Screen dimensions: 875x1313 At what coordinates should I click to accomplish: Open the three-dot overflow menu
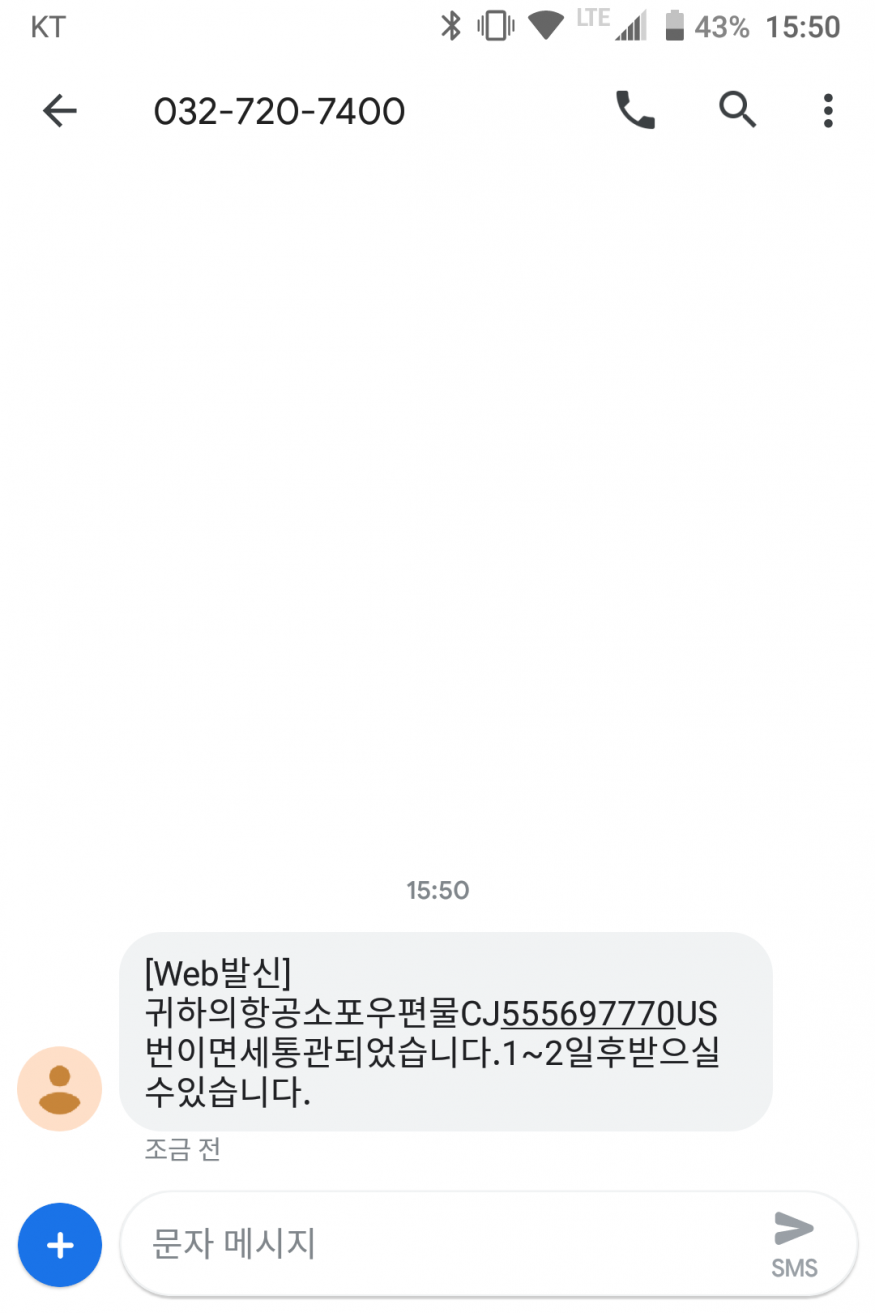pos(827,110)
